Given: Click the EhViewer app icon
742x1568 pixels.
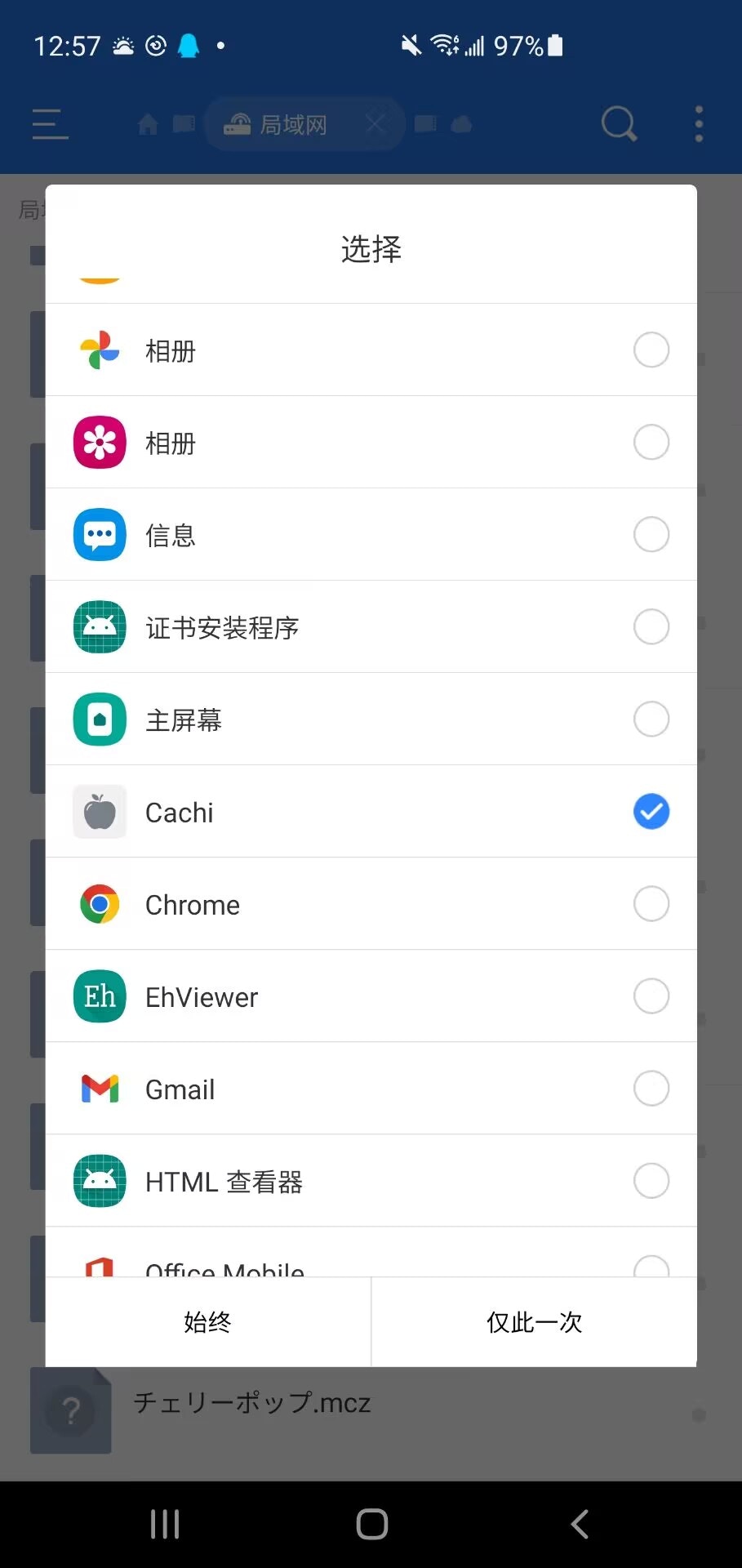Looking at the screenshot, I should pyautogui.click(x=99, y=996).
